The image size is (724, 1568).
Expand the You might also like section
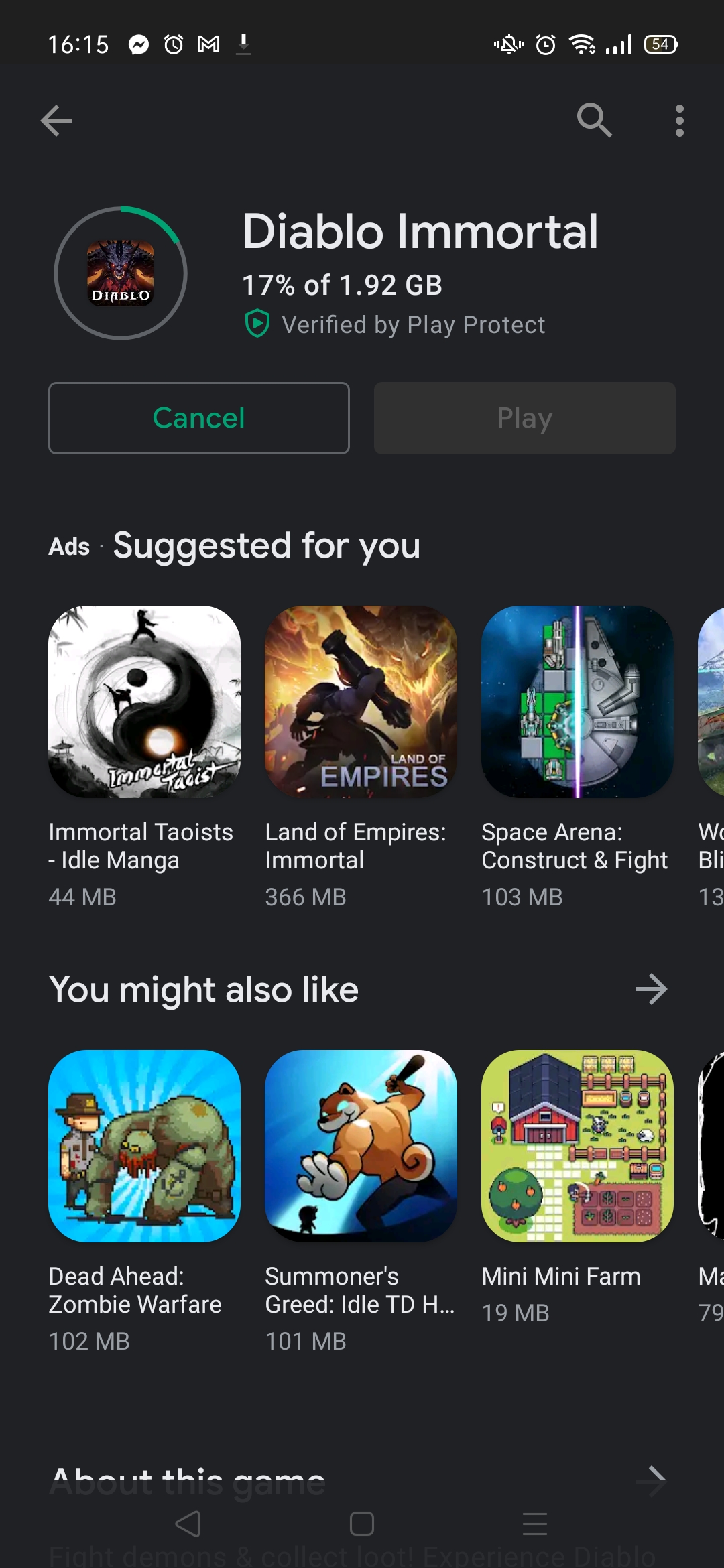tap(651, 990)
